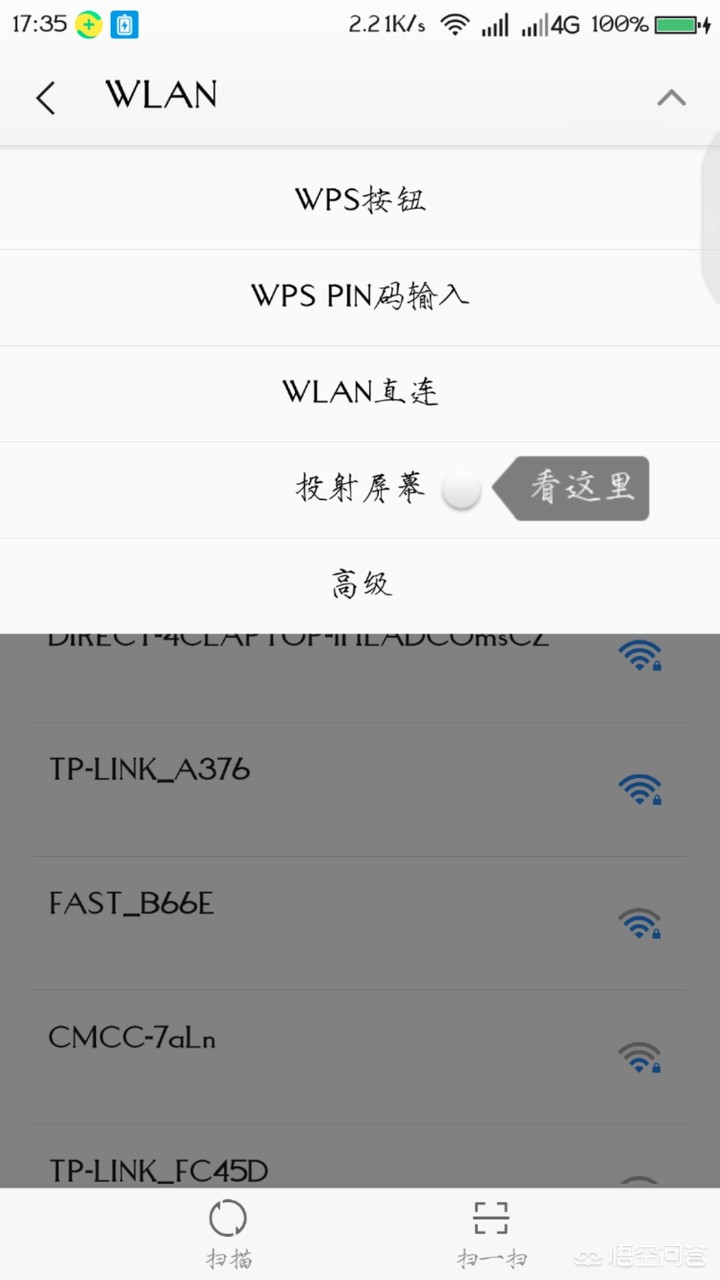
Task: Open 高级 settings
Action: pos(360,584)
